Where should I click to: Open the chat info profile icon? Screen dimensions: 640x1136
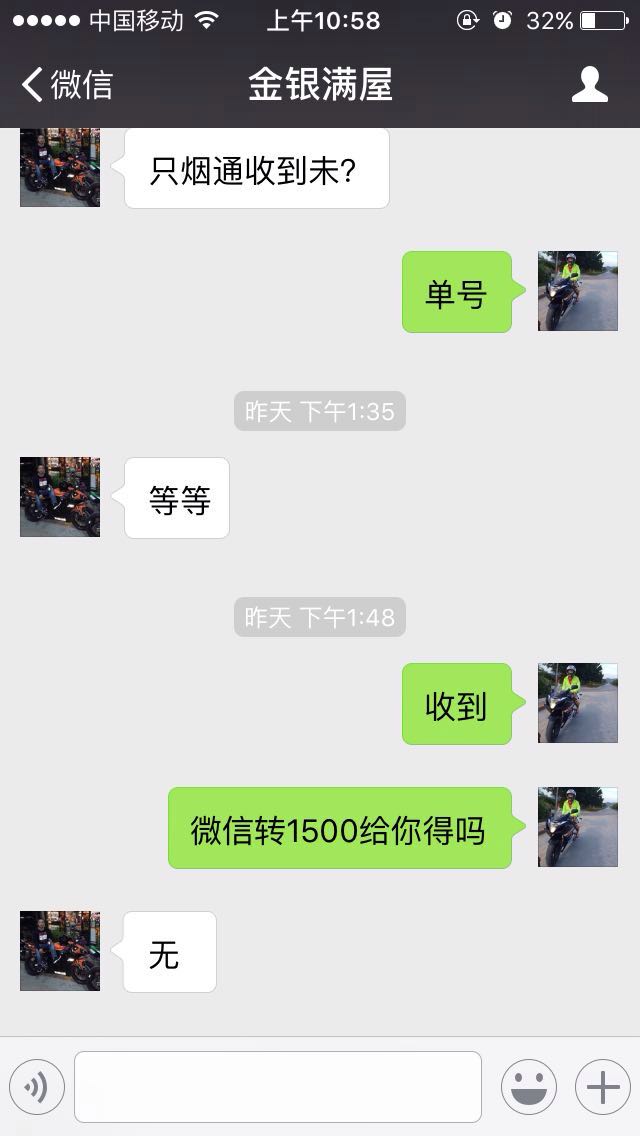point(589,85)
